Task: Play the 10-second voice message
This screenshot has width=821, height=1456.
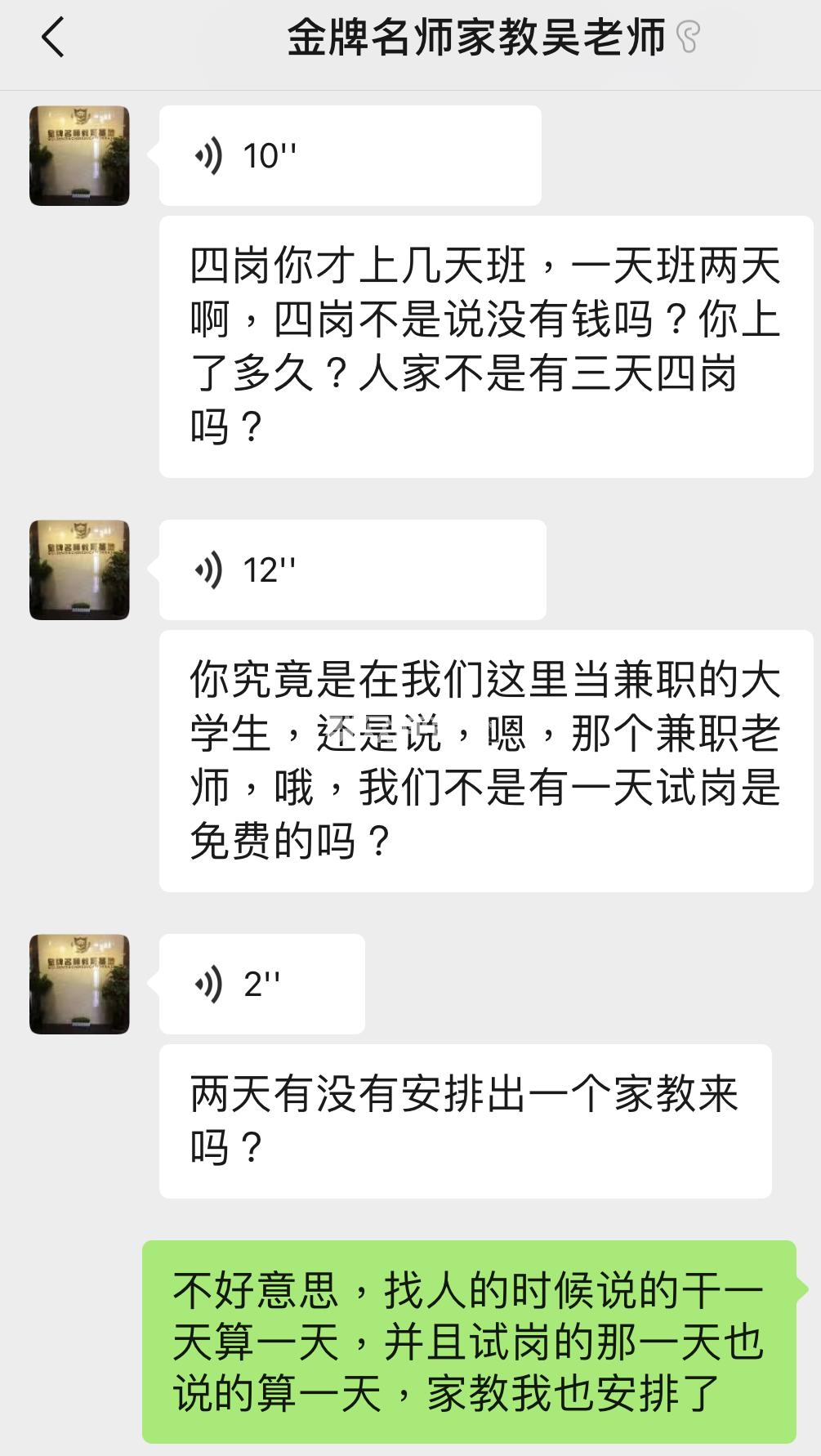Action: click(x=350, y=155)
